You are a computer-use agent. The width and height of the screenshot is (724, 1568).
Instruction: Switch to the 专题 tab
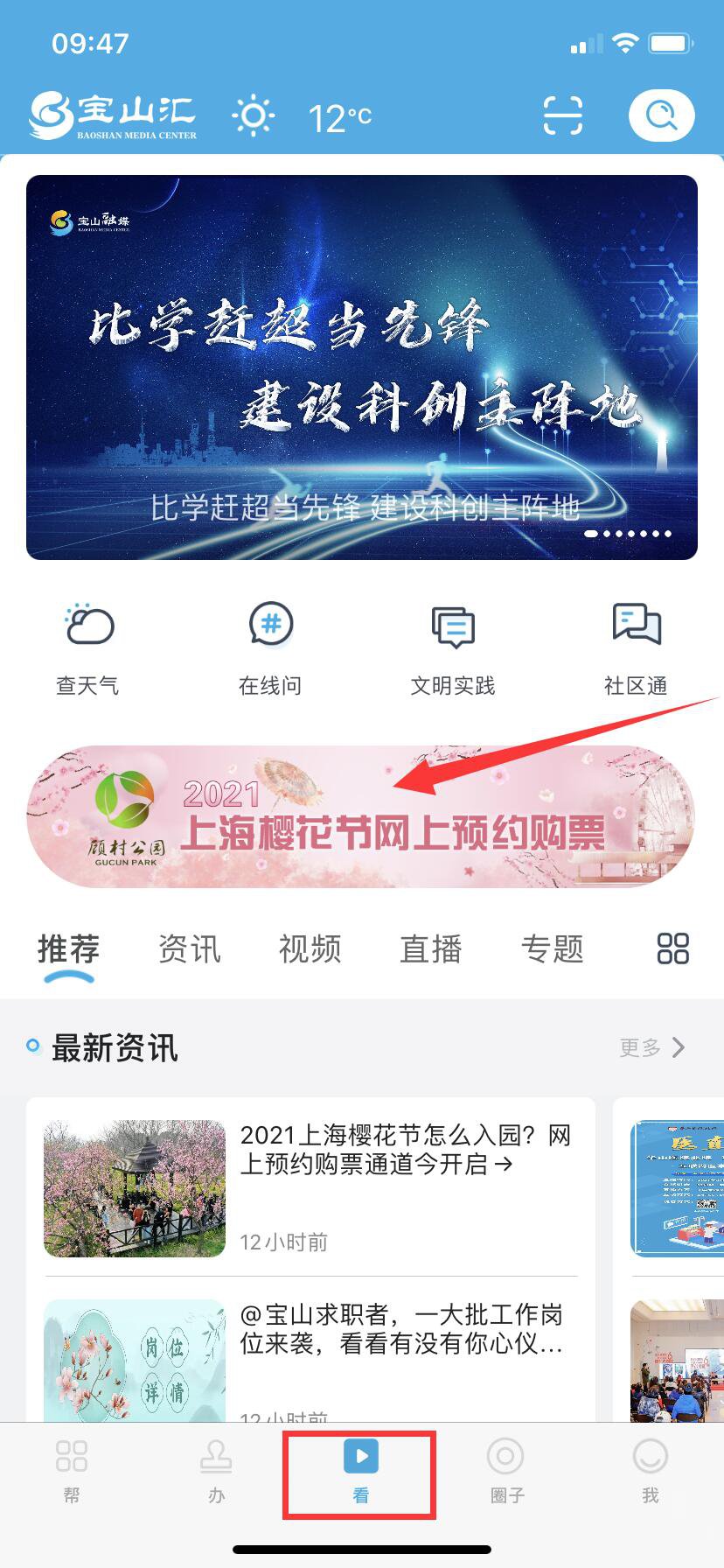[x=552, y=949]
